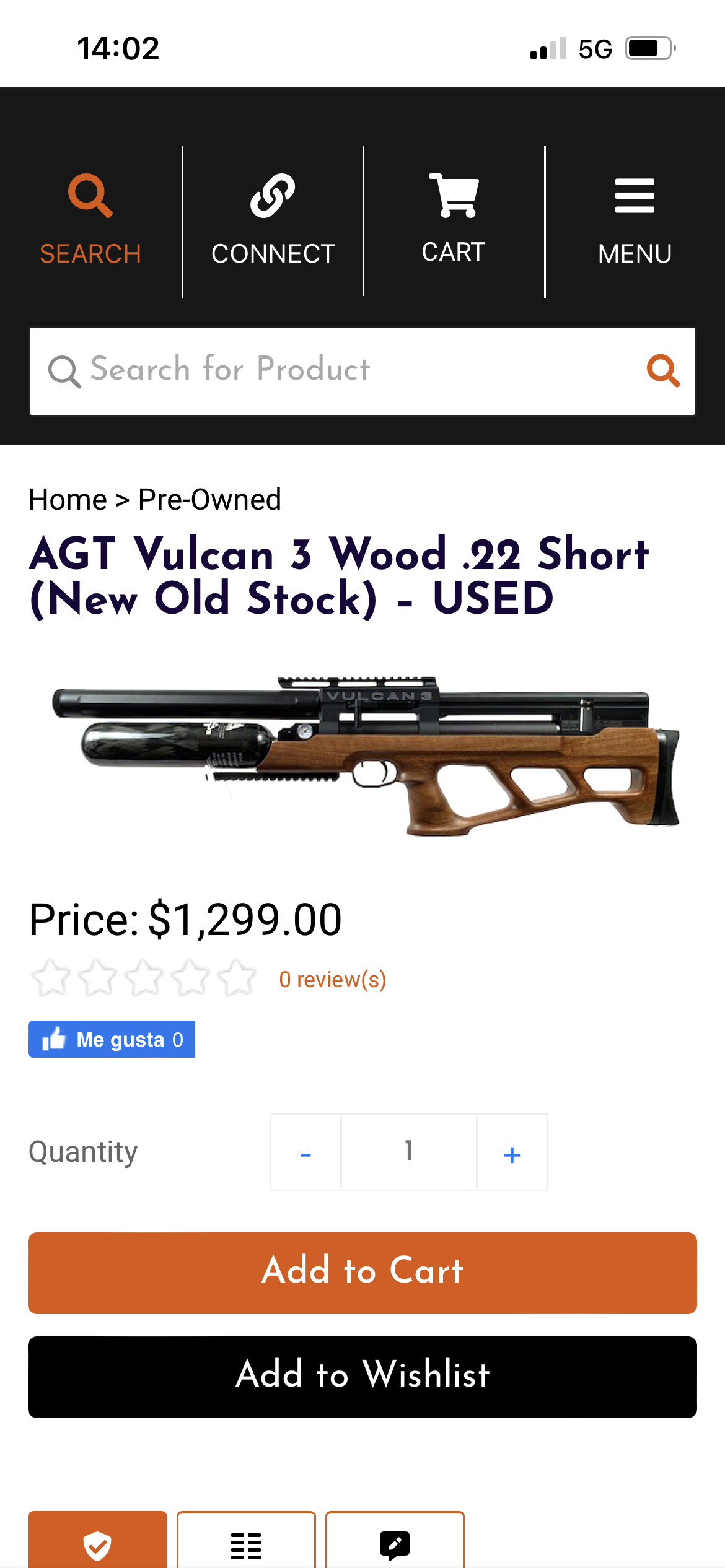The height and width of the screenshot is (1568, 725).
Task: Increase quantity with the plus button
Action: click(512, 1152)
